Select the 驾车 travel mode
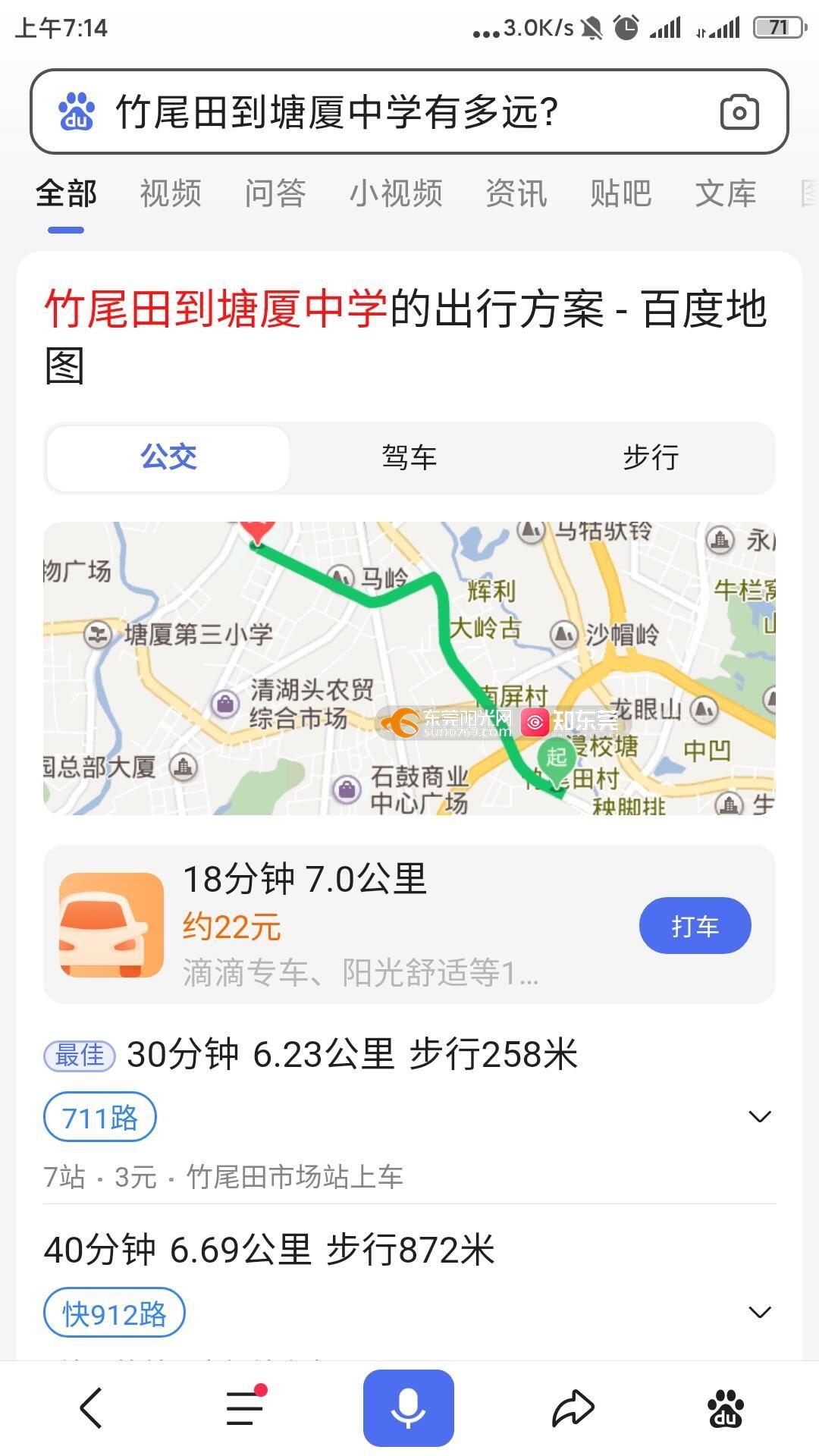This screenshot has height=1456, width=819. click(409, 458)
